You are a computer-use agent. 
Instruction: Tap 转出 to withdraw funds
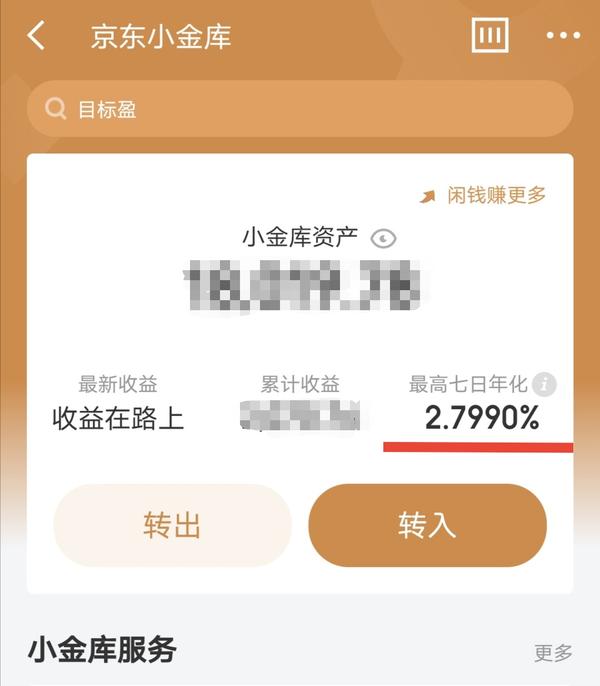[x=172, y=526]
